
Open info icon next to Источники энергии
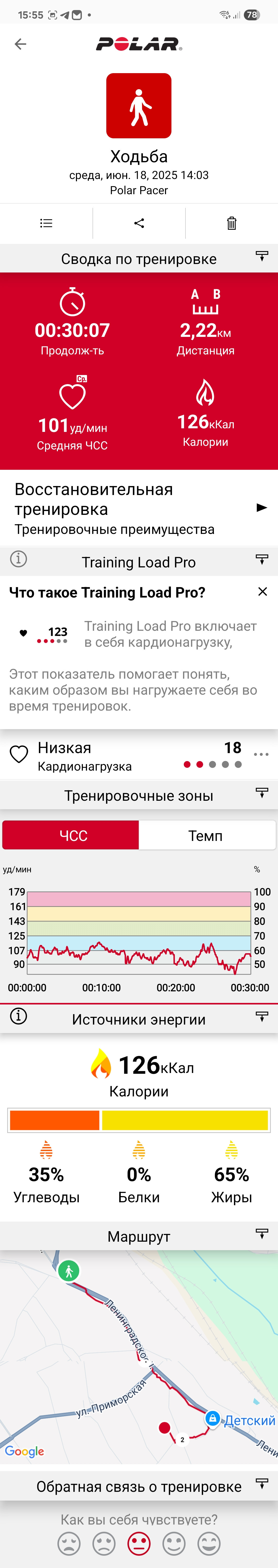pyautogui.click(x=19, y=1016)
